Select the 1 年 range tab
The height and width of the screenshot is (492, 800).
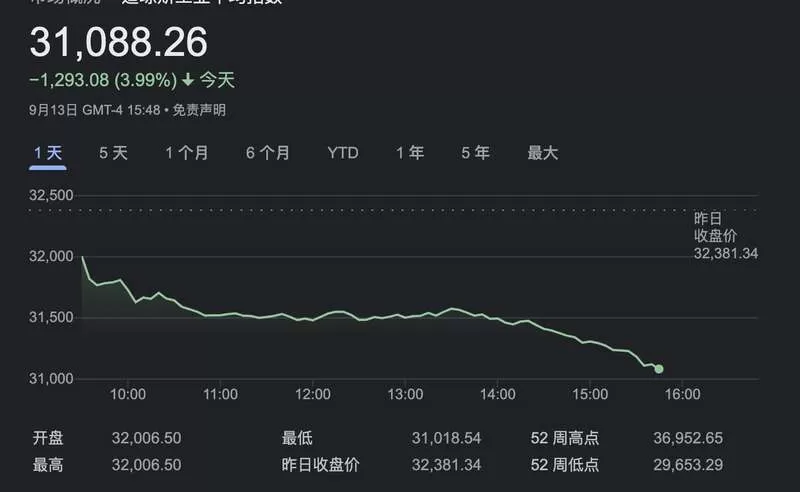tap(410, 153)
